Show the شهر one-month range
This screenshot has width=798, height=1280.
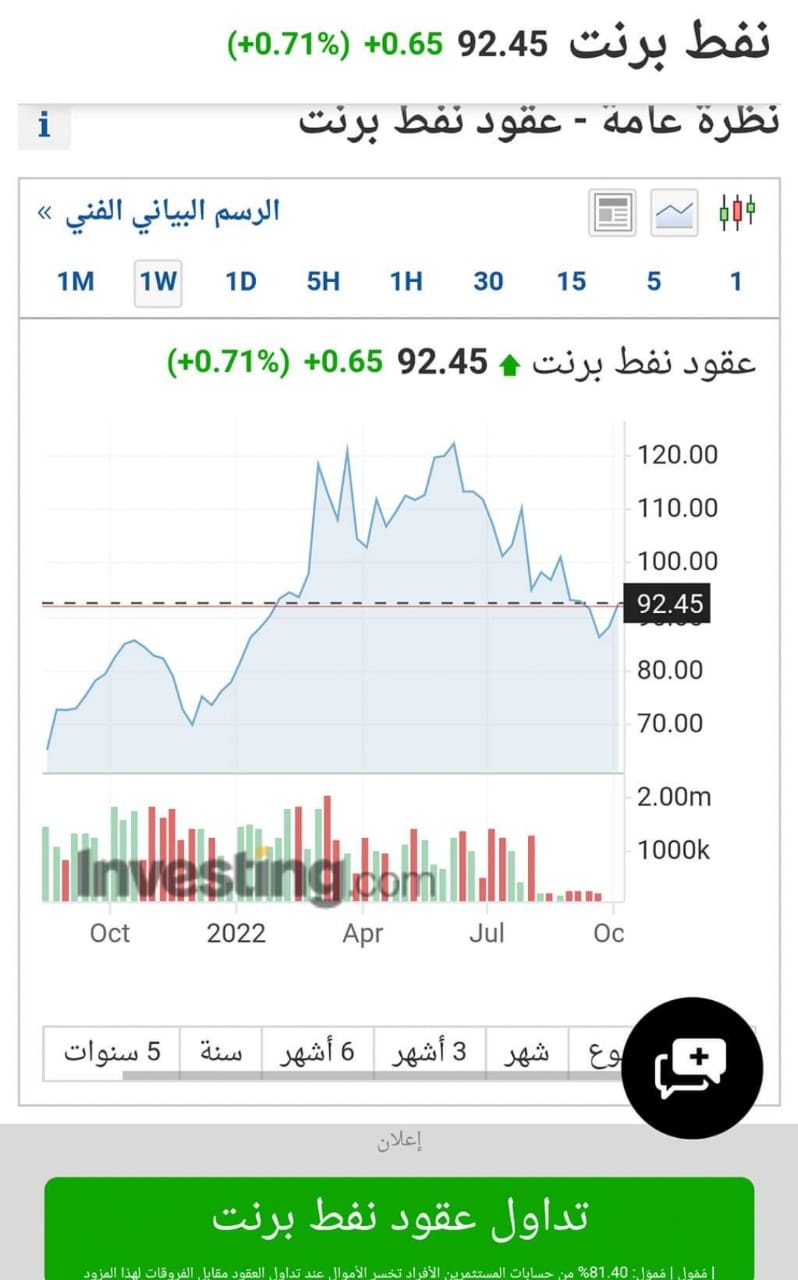527,1053
